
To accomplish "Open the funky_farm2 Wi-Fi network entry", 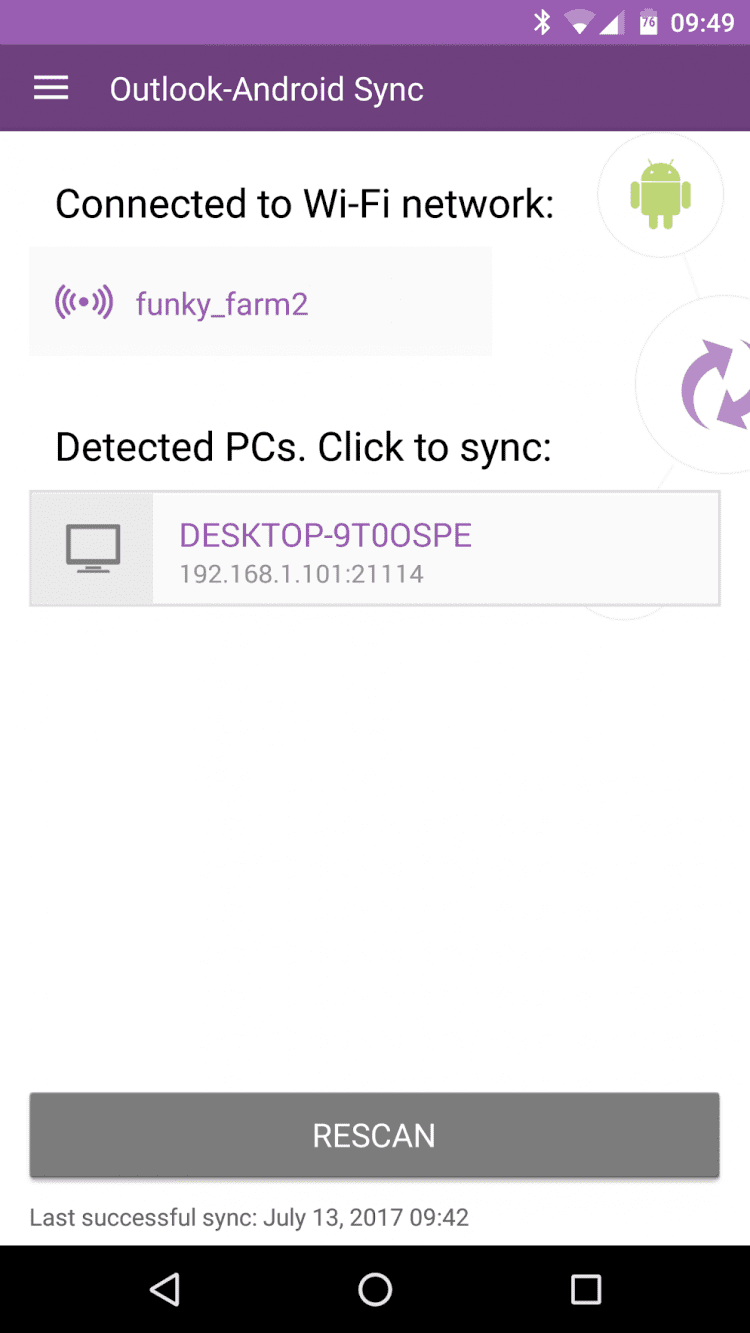I will click(x=260, y=302).
